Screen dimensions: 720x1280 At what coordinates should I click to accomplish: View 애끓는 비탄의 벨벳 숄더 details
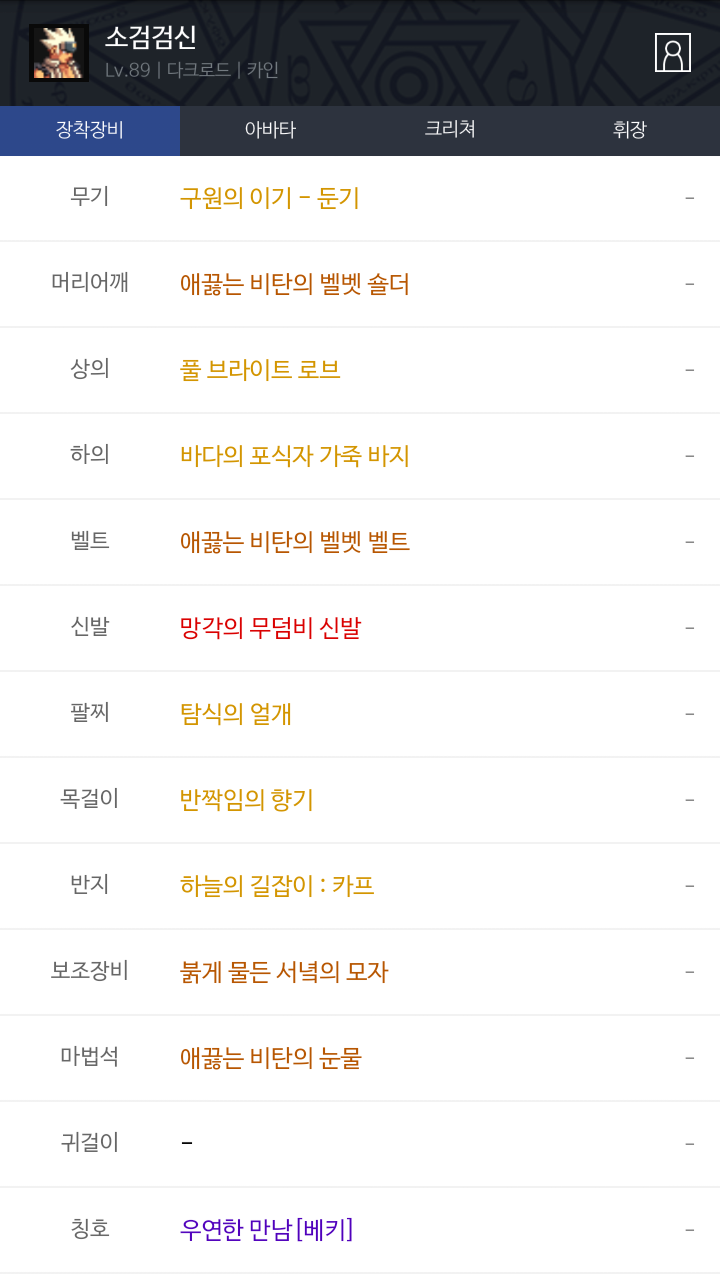[x=295, y=284]
